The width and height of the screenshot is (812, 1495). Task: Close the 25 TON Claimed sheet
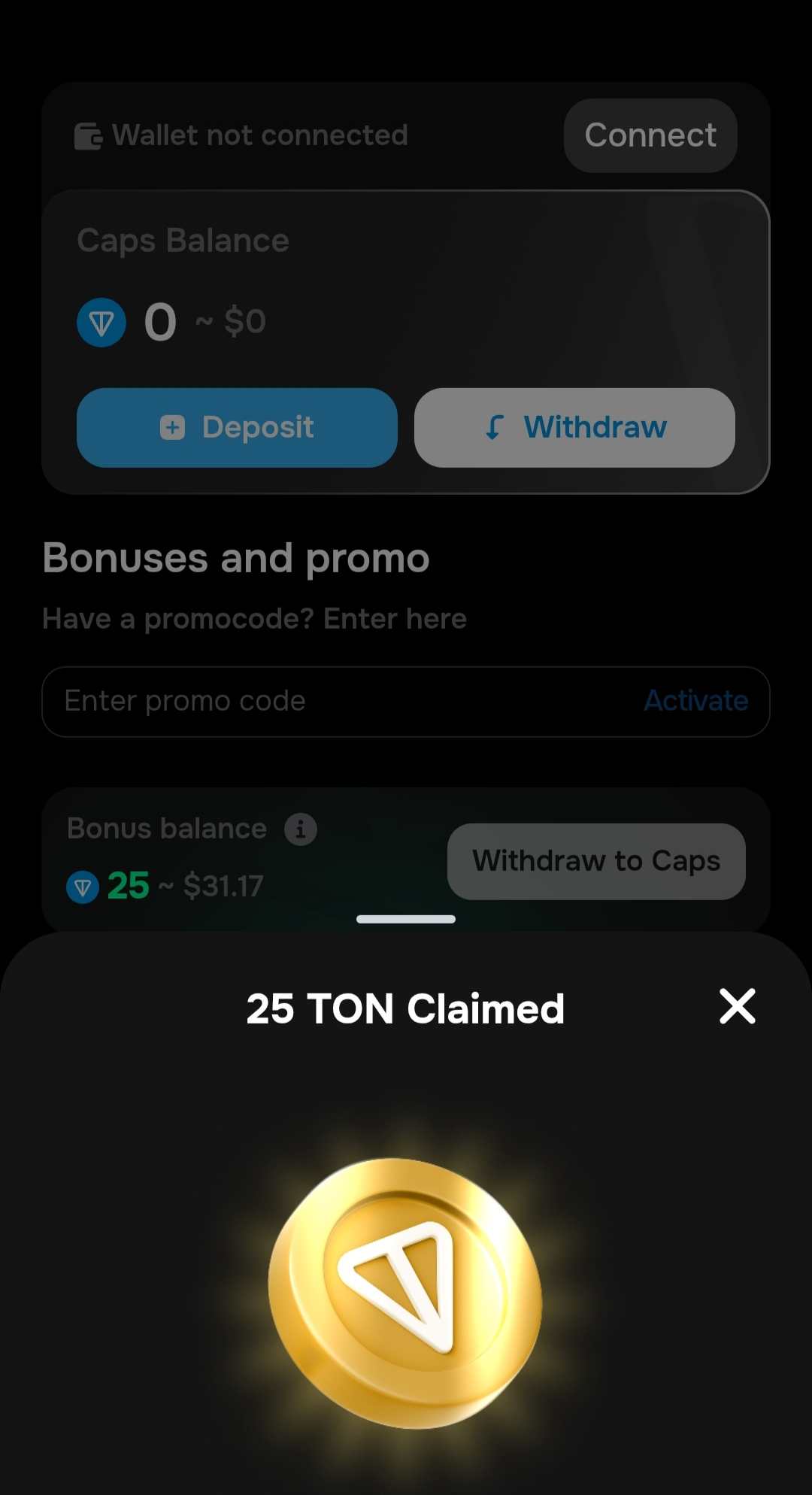click(737, 1006)
